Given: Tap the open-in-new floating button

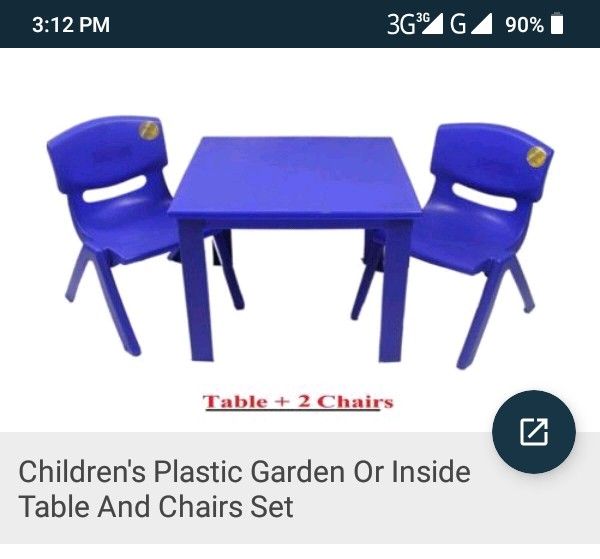Looking at the screenshot, I should [533, 432].
